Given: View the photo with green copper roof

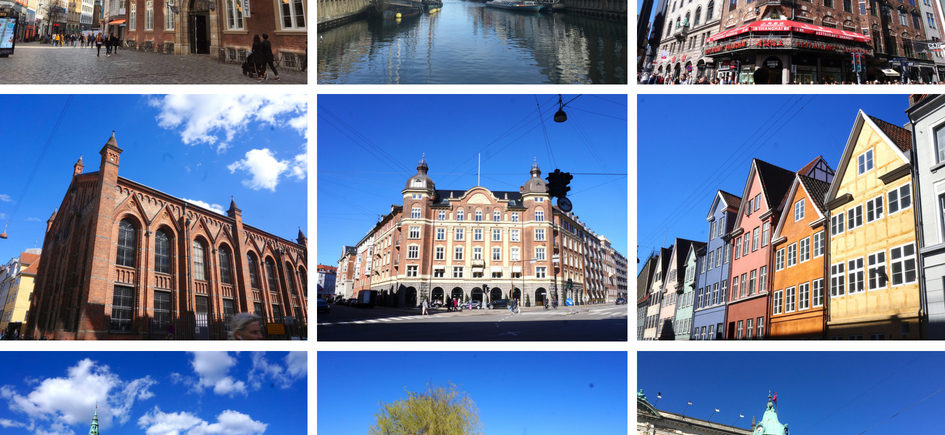Looking at the screenshot, I should 790,393.
